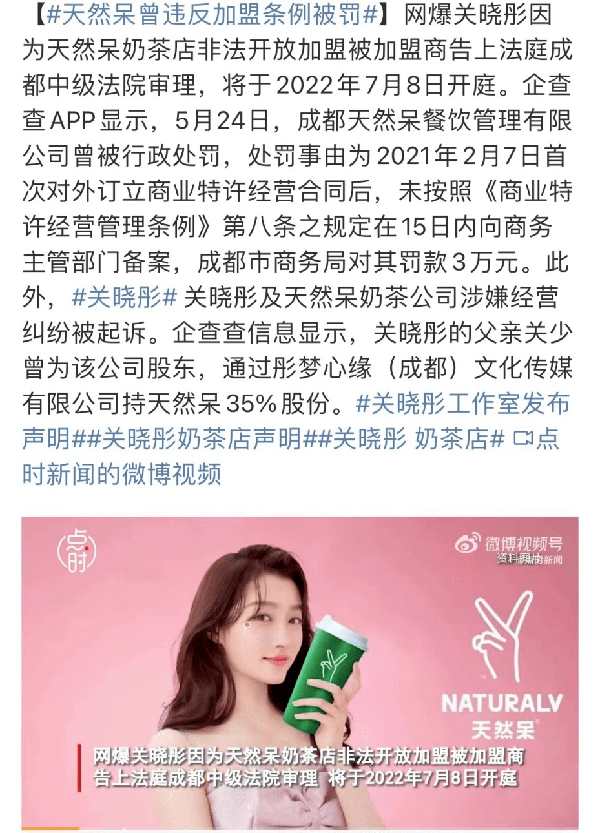Image resolution: width=600 pixels, height=833 pixels.
Task: Open hashtag #关晓彤奶茶店声明#
Action: tap(202, 440)
